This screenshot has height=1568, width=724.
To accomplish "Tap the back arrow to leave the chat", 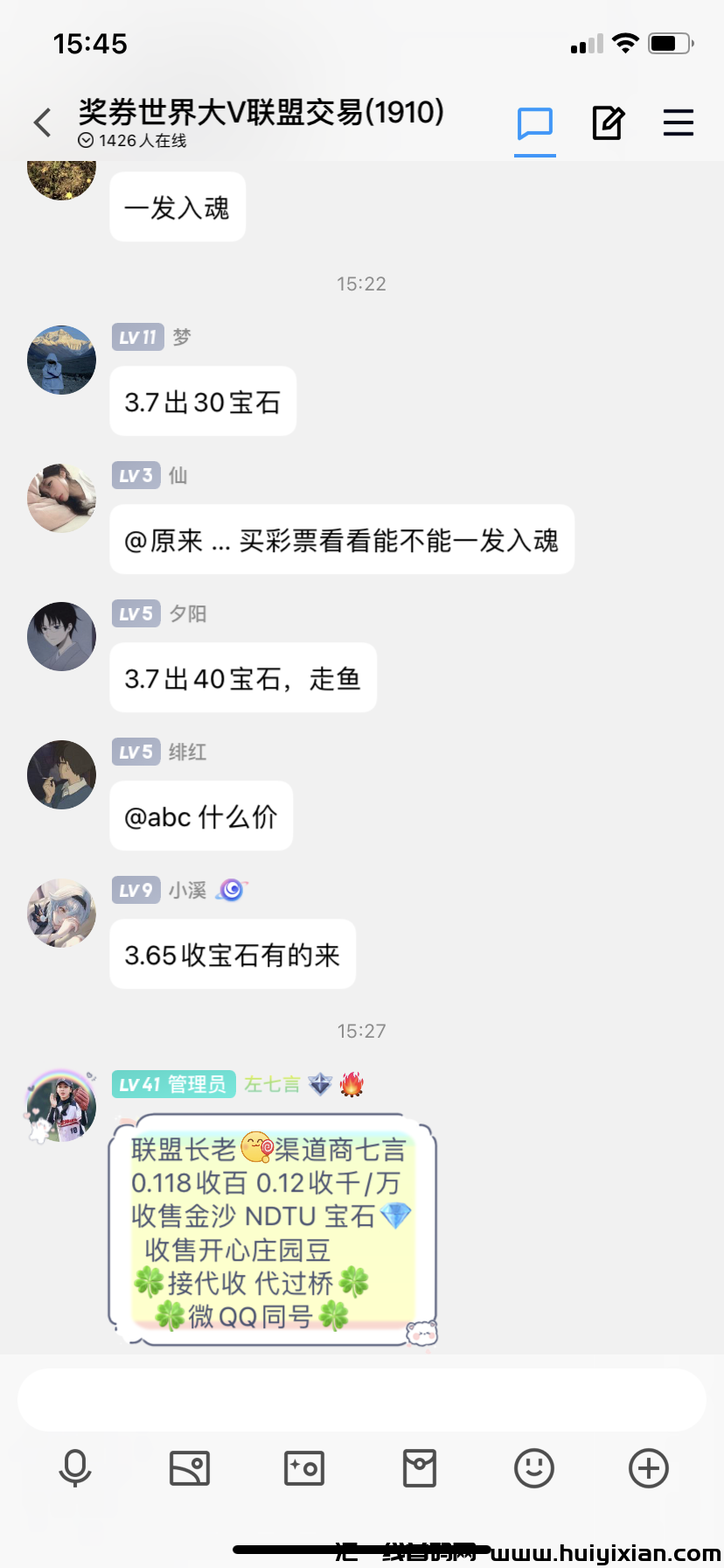I will coord(41,122).
